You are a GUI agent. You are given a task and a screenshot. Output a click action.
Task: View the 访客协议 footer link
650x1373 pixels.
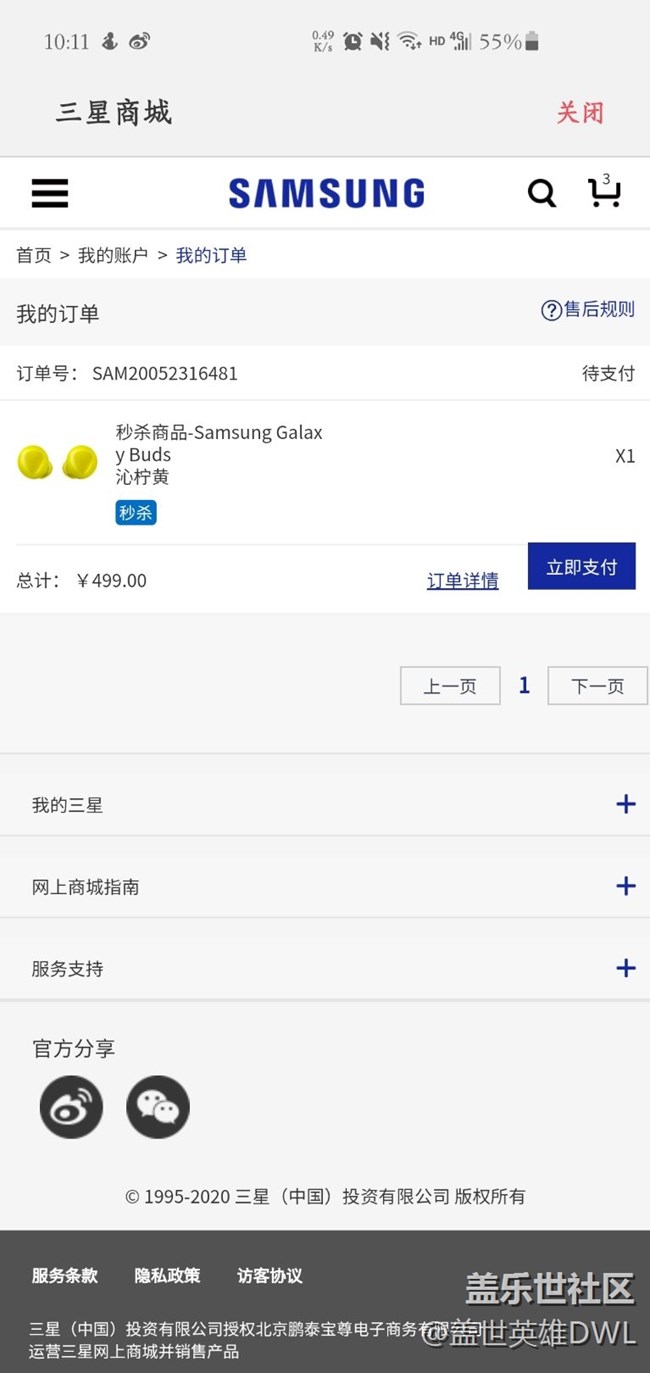269,1276
